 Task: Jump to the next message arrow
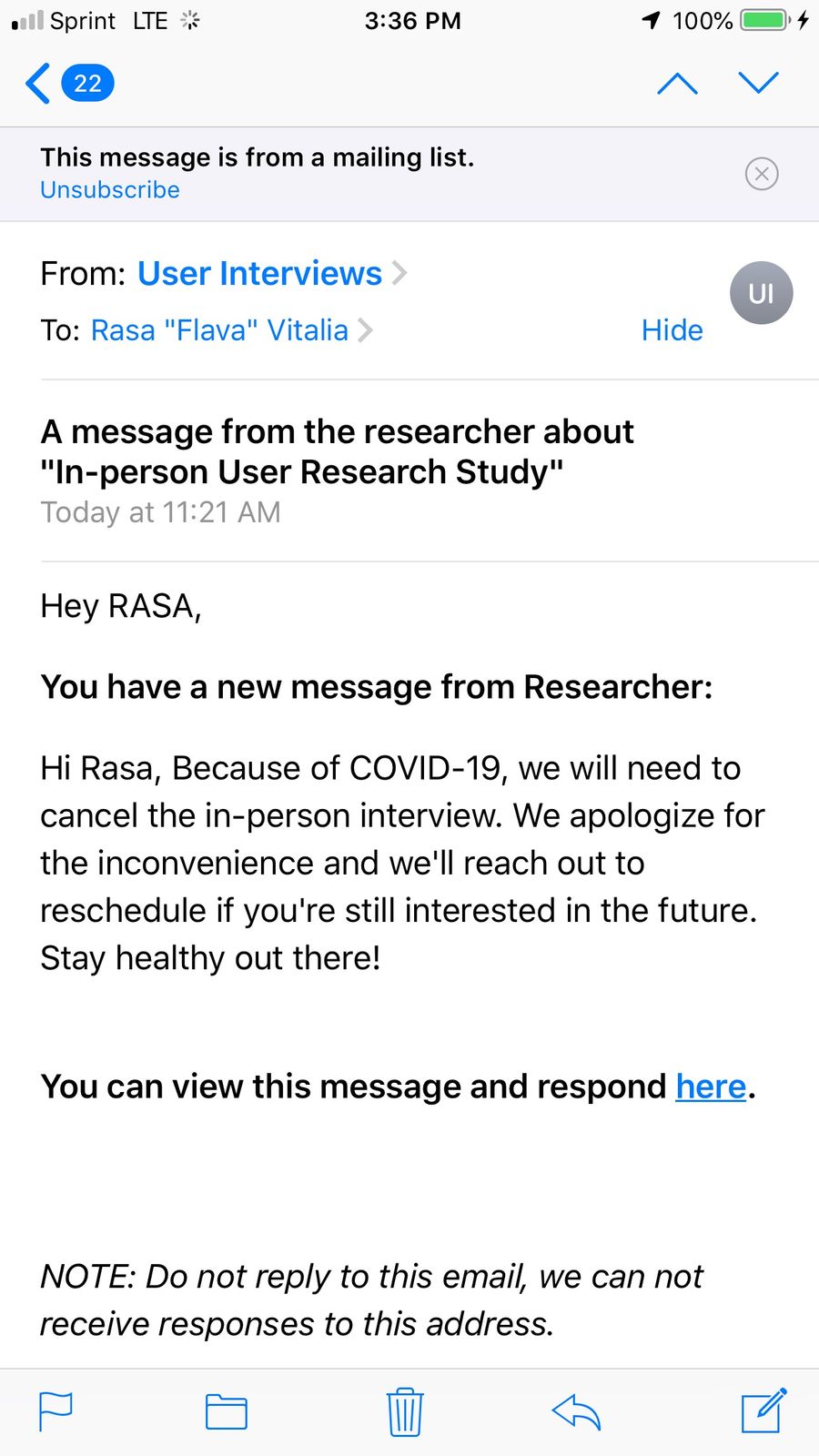pos(758,83)
